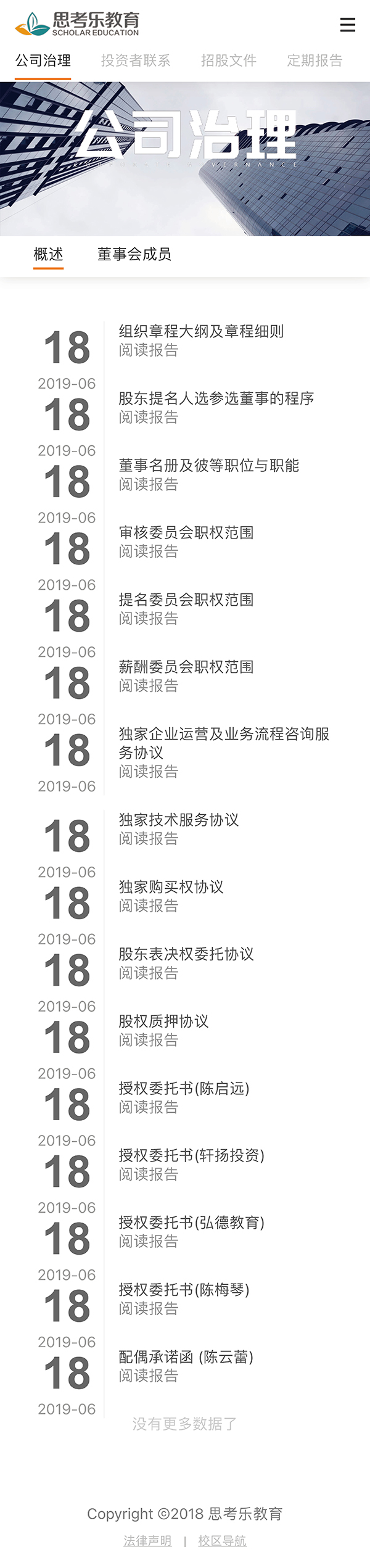Select the 概述 section tab

tap(48, 254)
